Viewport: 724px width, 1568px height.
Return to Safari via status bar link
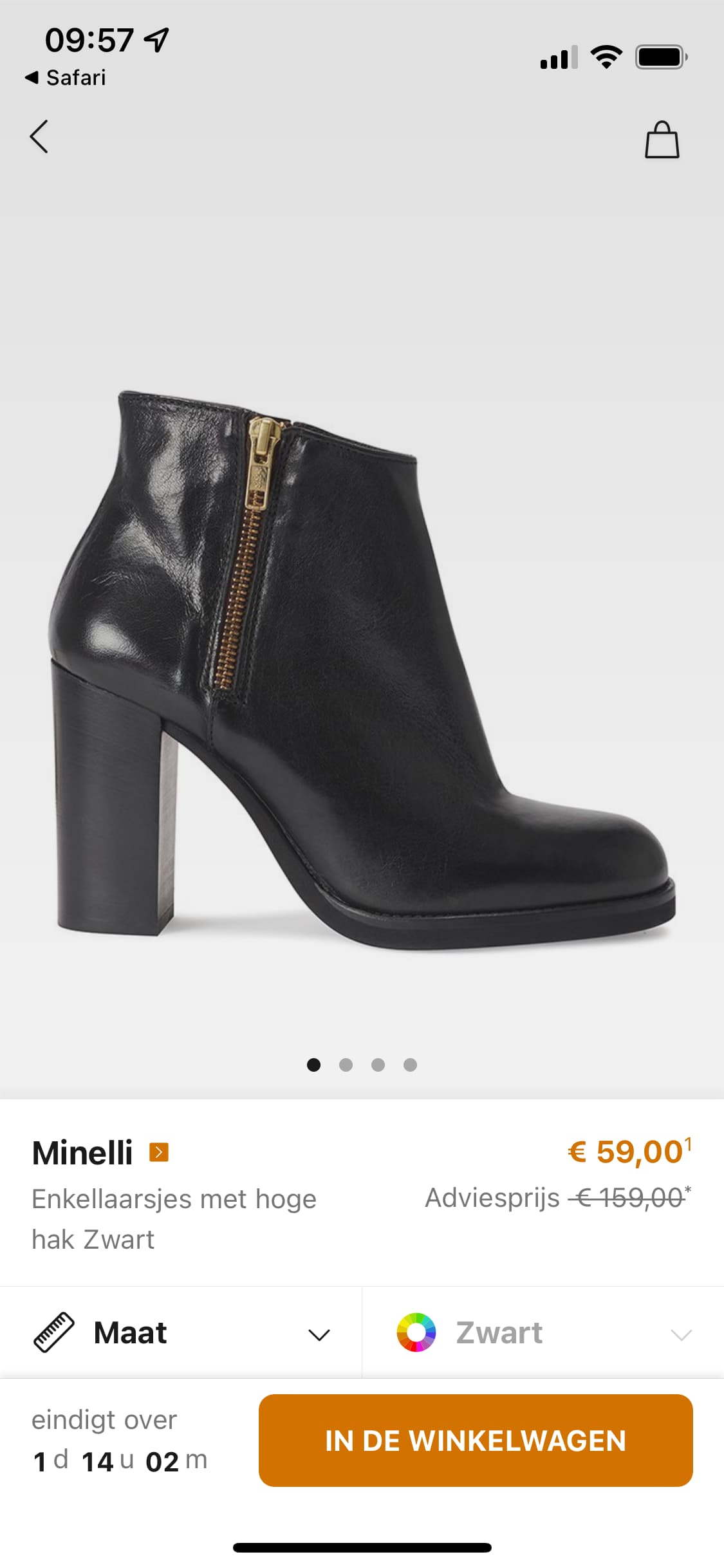[x=65, y=78]
